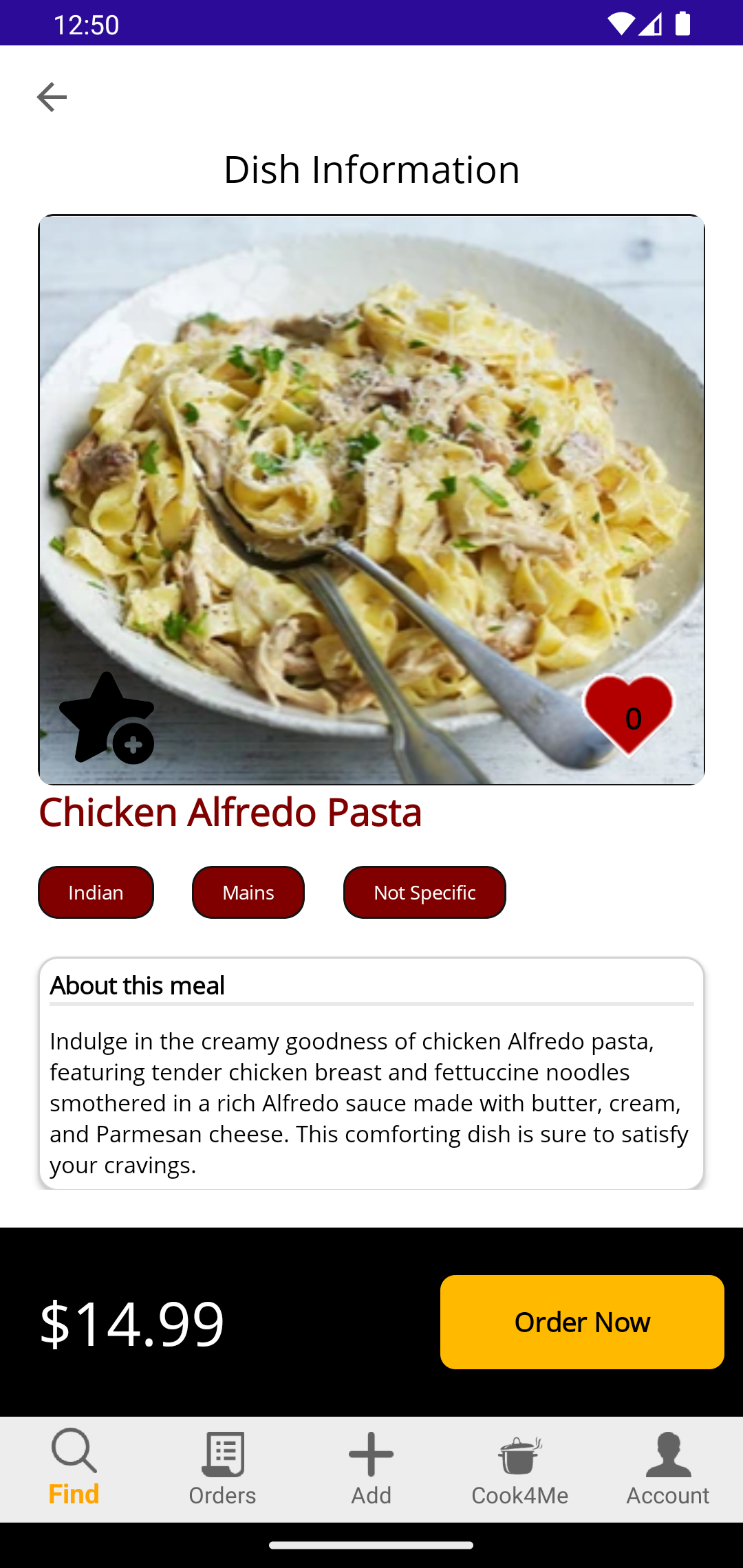Open the Account tab
The height and width of the screenshot is (1568, 743).
coord(668,1468)
